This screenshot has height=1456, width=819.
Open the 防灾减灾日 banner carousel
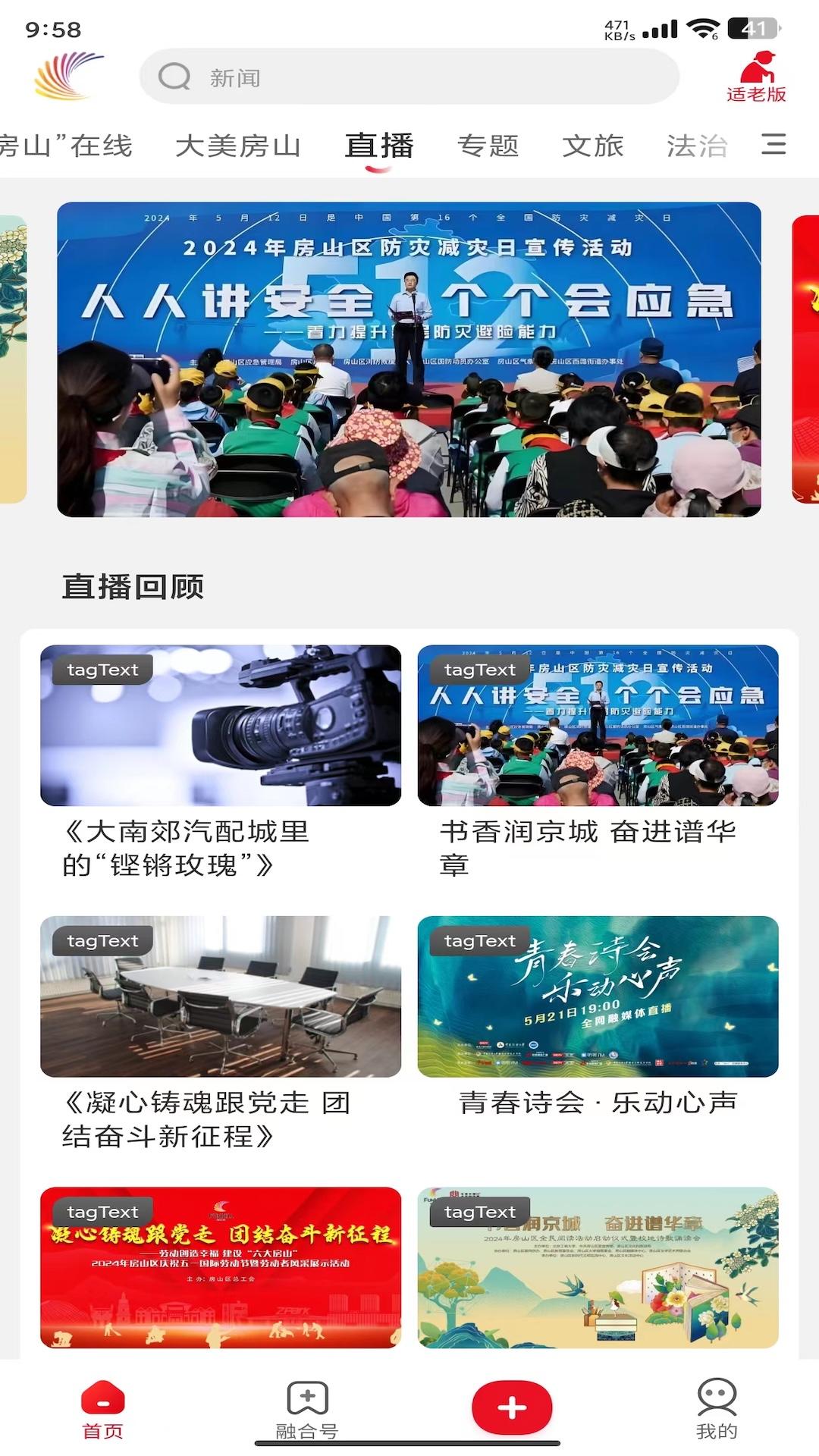[x=409, y=356]
